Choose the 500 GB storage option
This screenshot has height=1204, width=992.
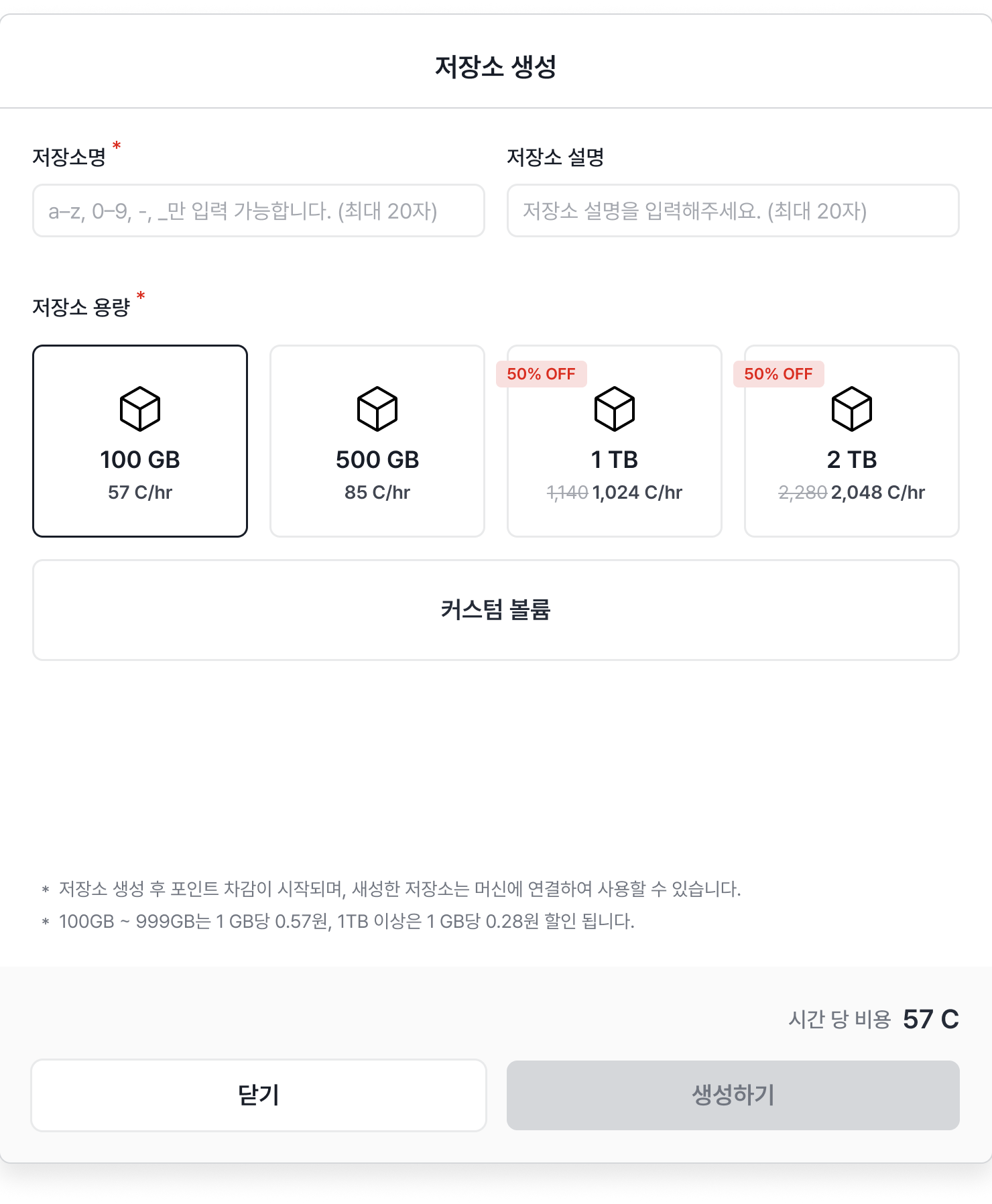click(x=377, y=441)
